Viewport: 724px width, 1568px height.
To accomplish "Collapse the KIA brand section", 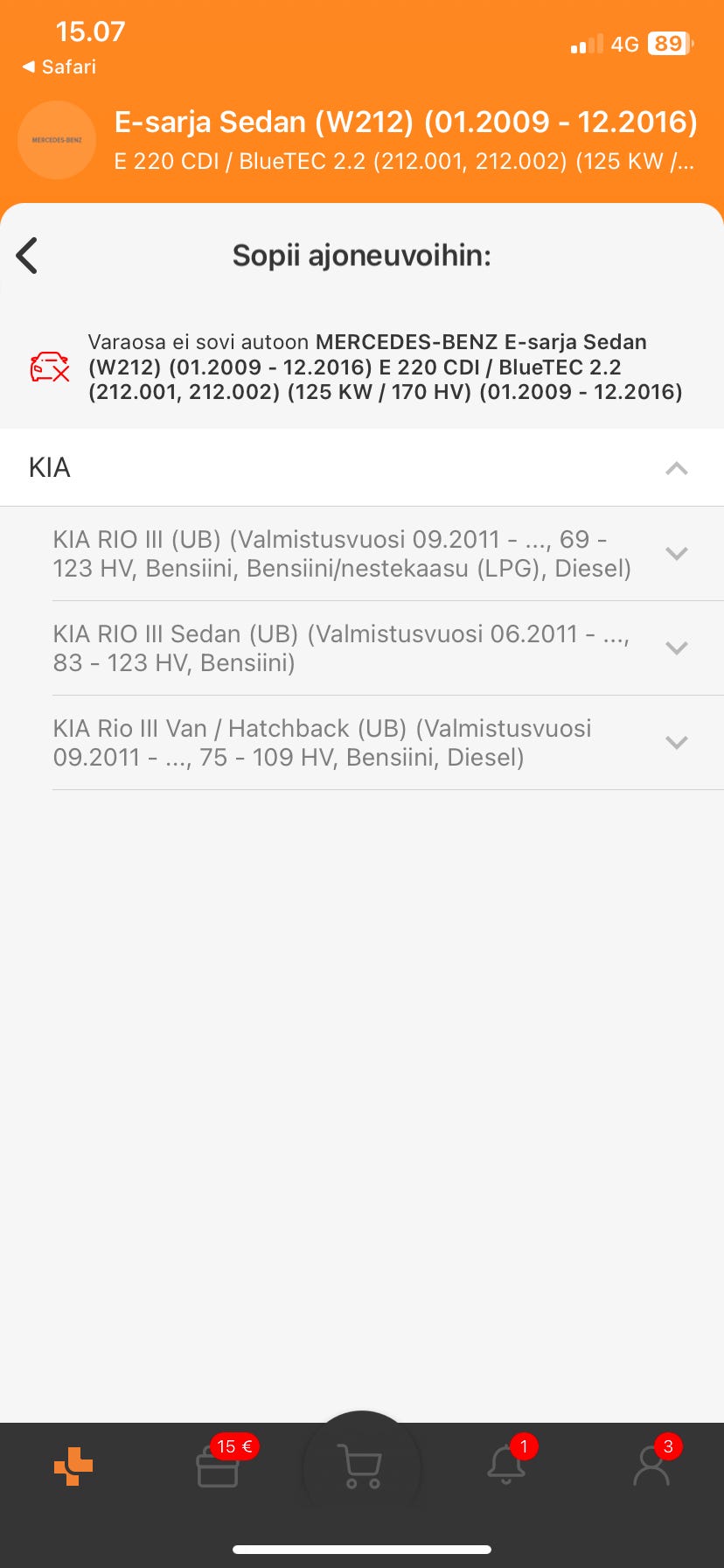I will tap(676, 468).
